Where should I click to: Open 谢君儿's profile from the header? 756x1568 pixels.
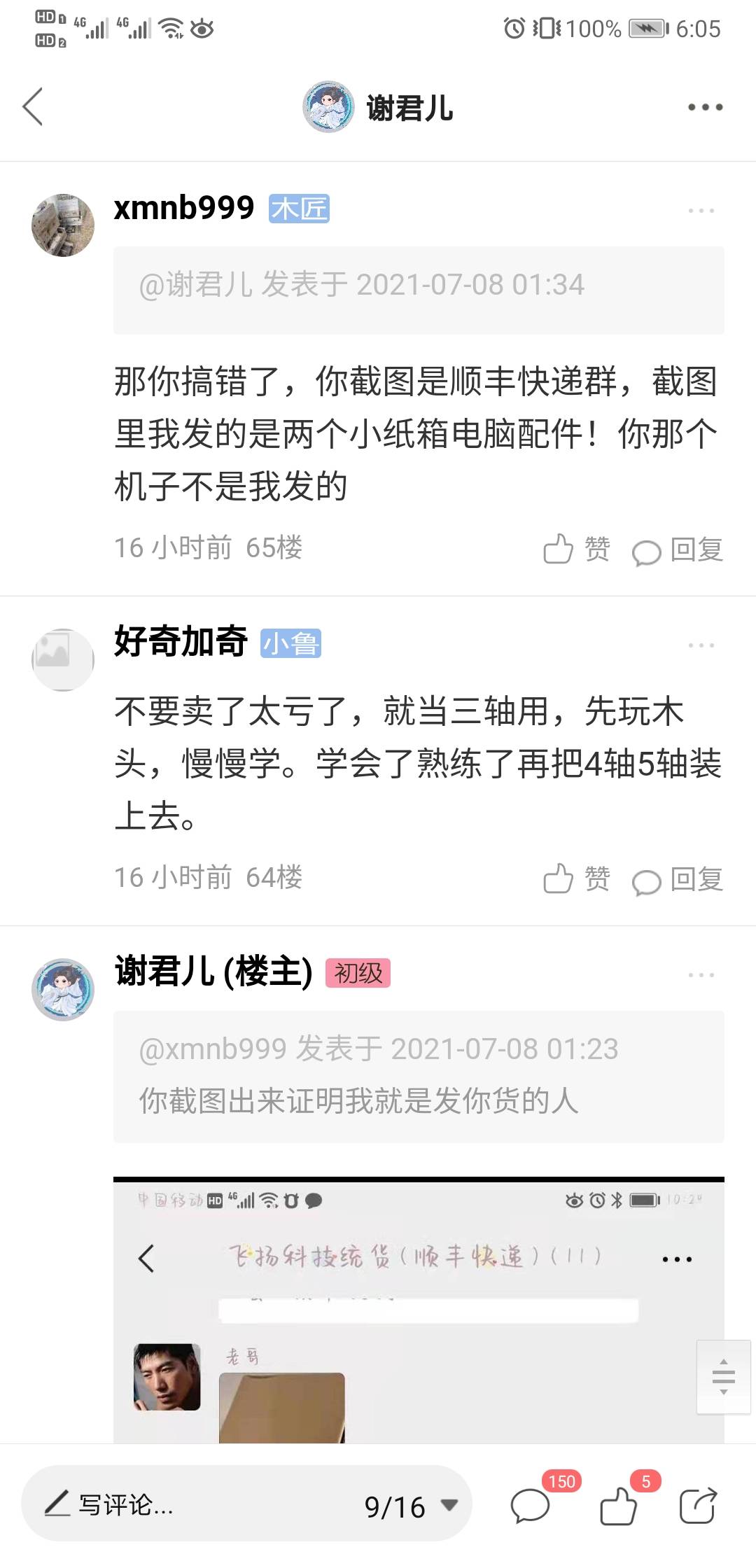(x=379, y=107)
